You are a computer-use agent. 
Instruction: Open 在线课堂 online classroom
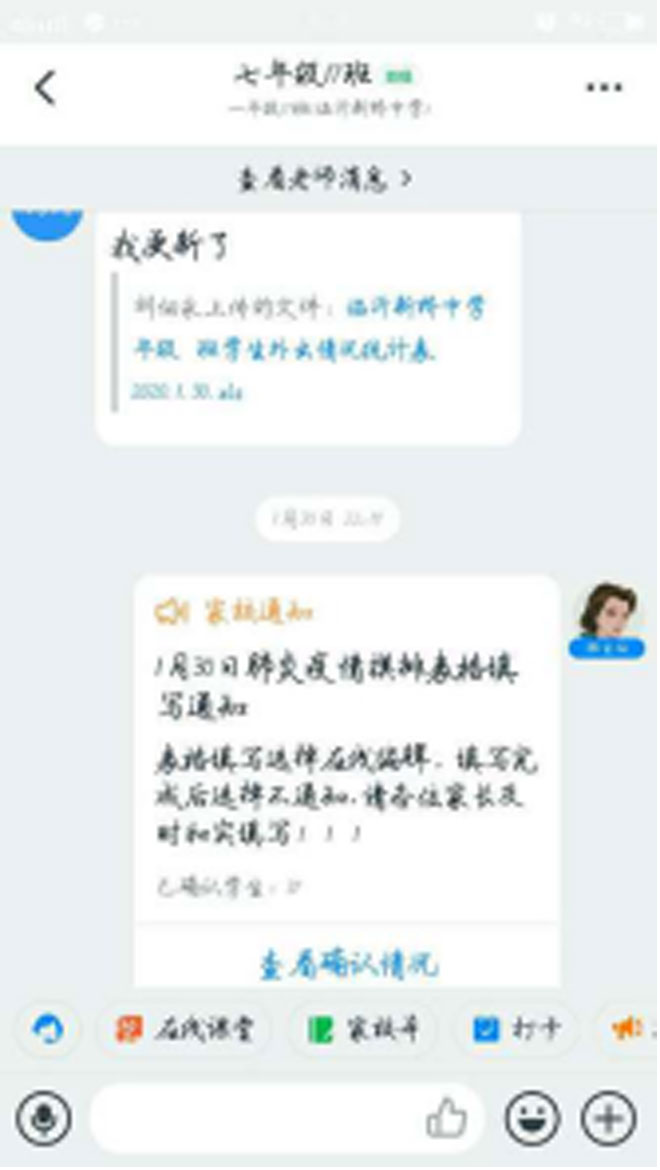(x=184, y=1028)
